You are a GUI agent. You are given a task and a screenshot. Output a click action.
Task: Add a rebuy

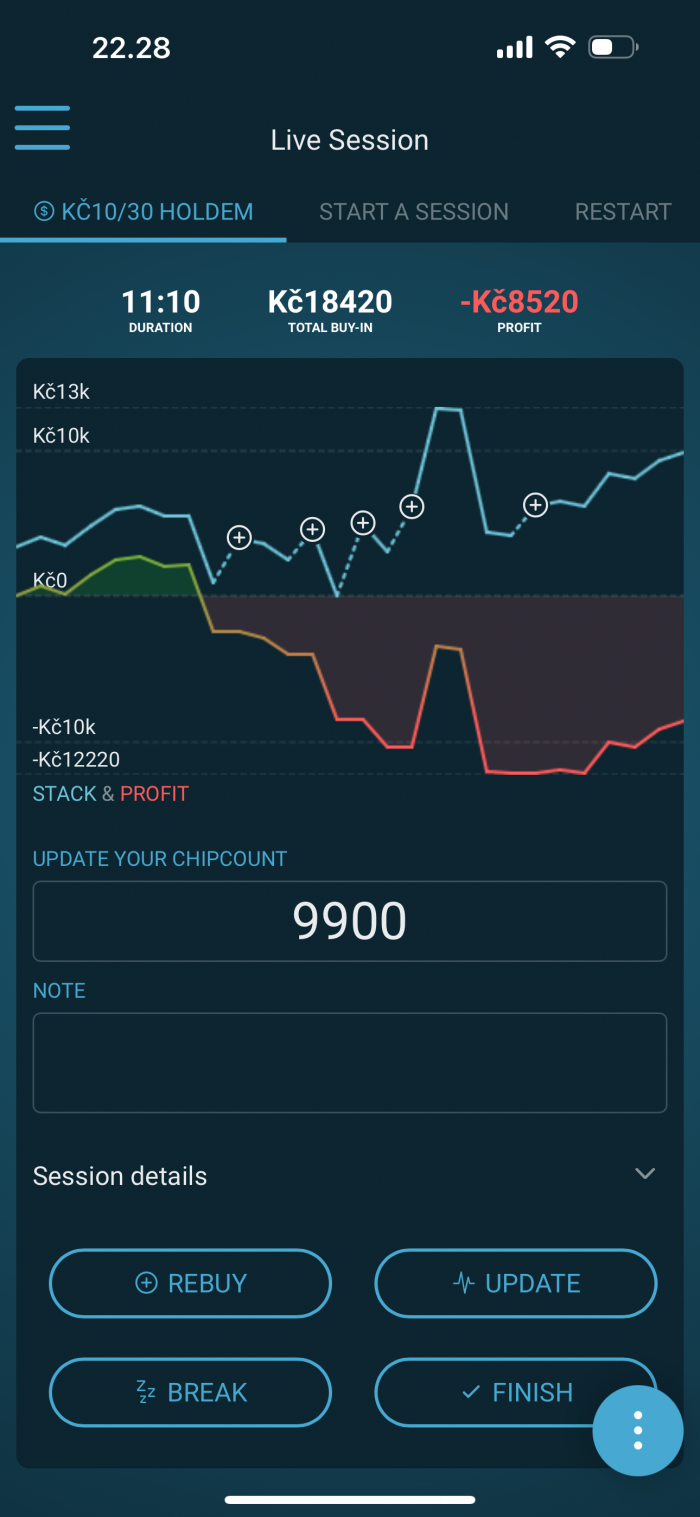tap(190, 1283)
